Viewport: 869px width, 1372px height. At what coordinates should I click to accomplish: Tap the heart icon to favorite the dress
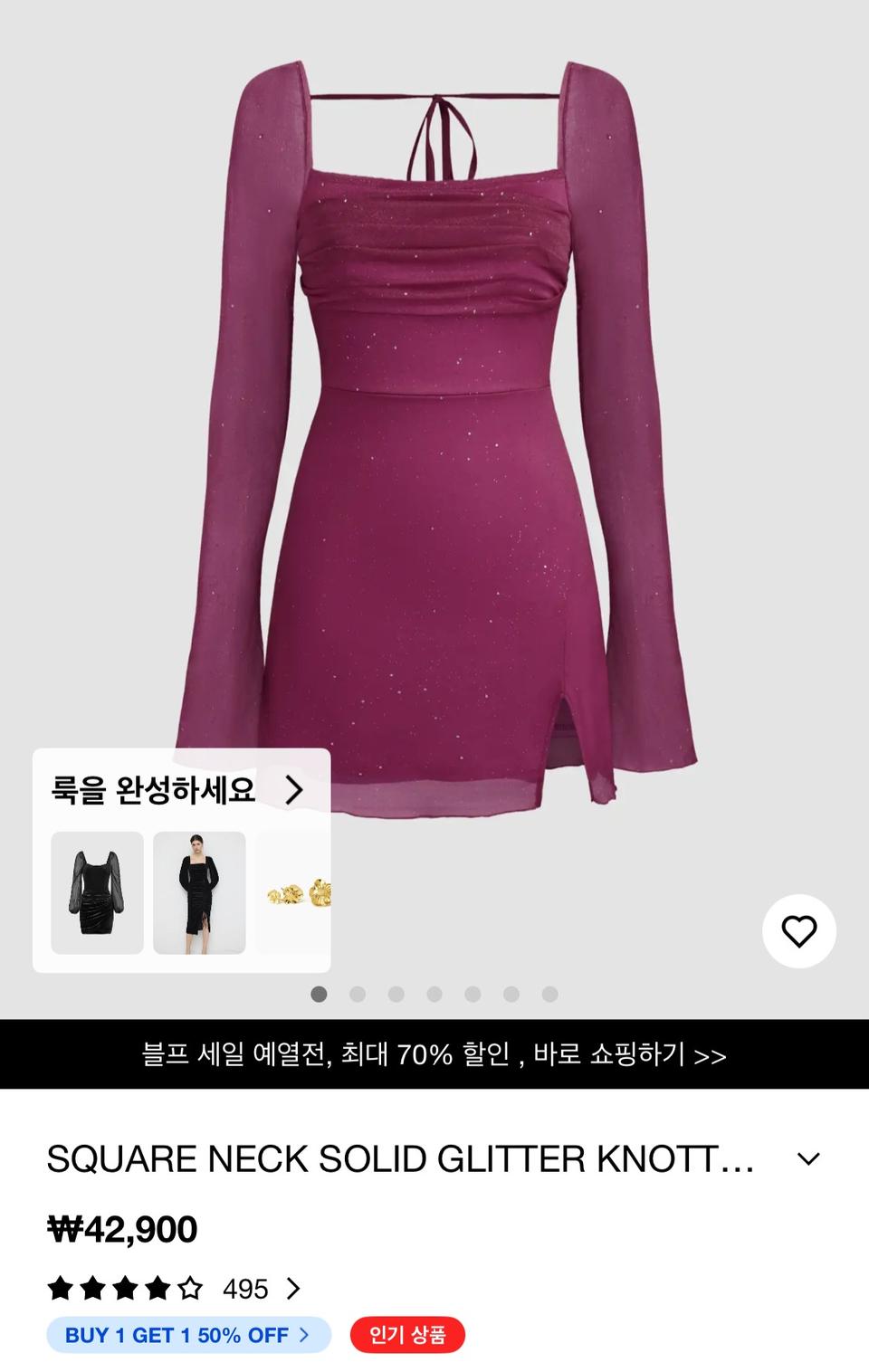coord(800,932)
